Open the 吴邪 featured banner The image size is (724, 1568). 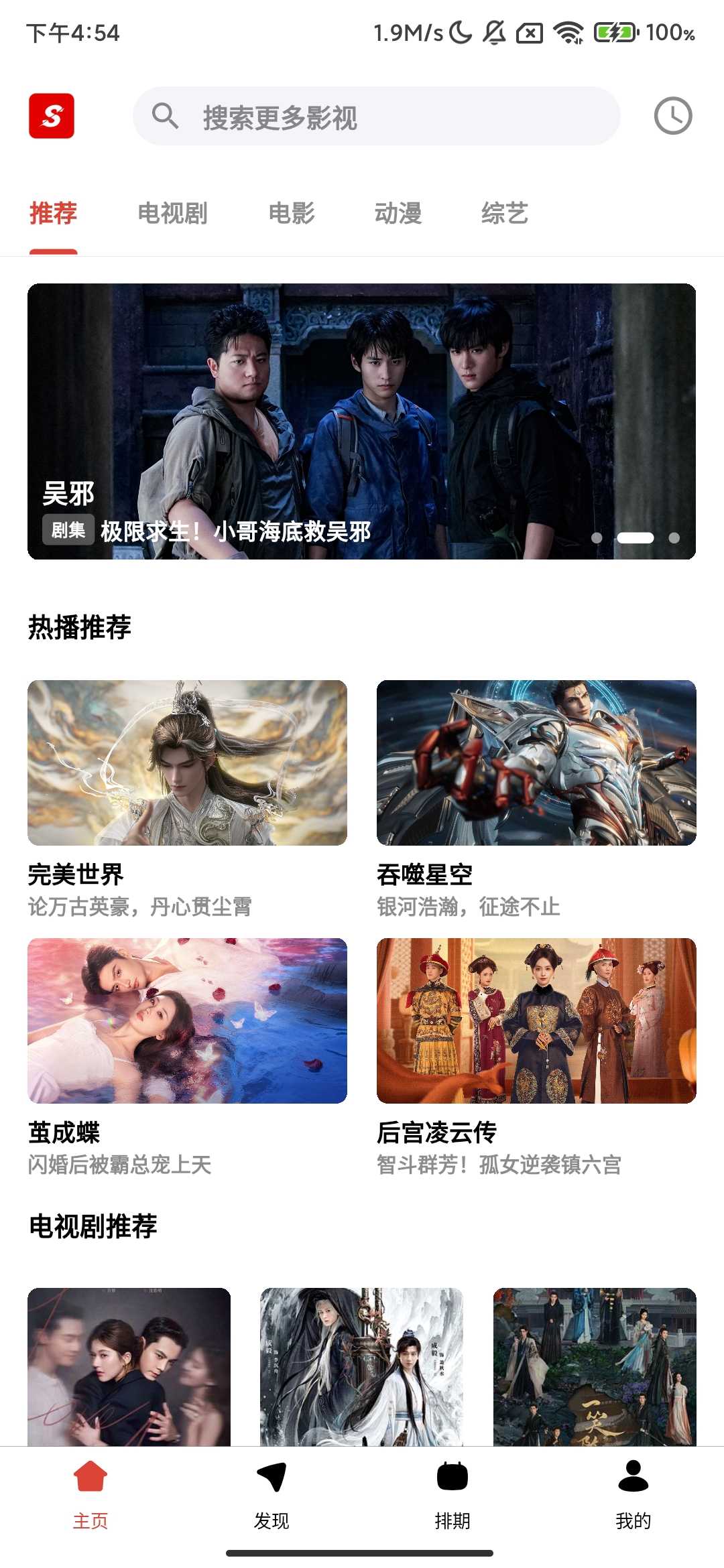[x=361, y=421]
